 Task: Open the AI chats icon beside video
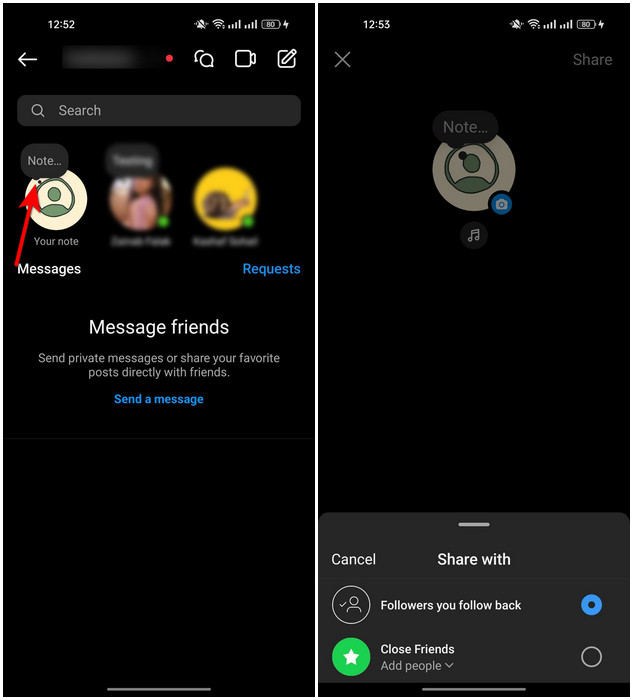[x=204, y=59]
